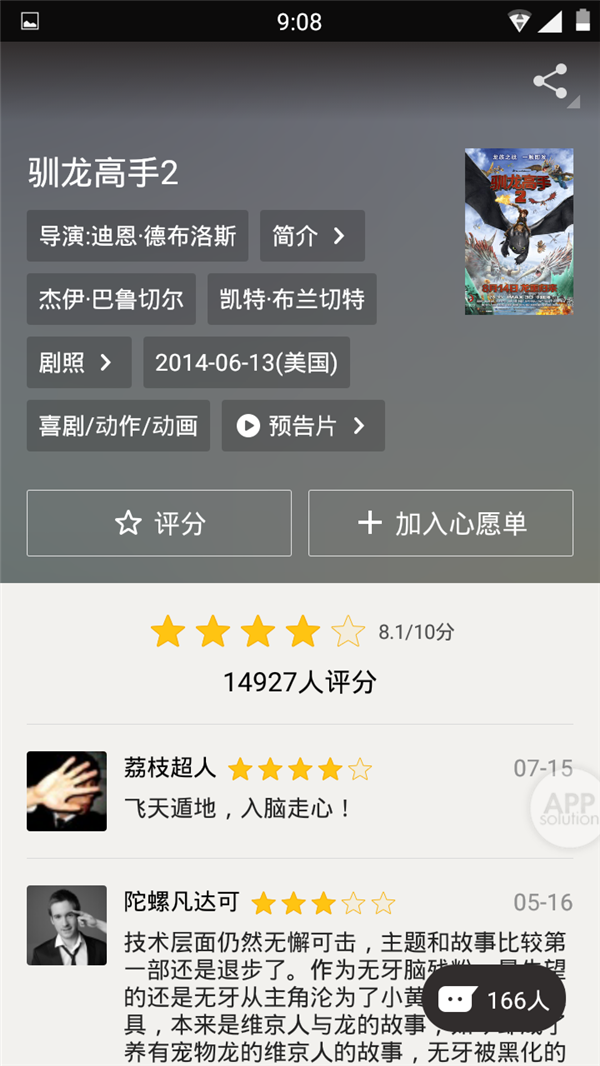View the 剧照 stills gallery
Screen dimensions: 600x1066
(x=78, y=362)
